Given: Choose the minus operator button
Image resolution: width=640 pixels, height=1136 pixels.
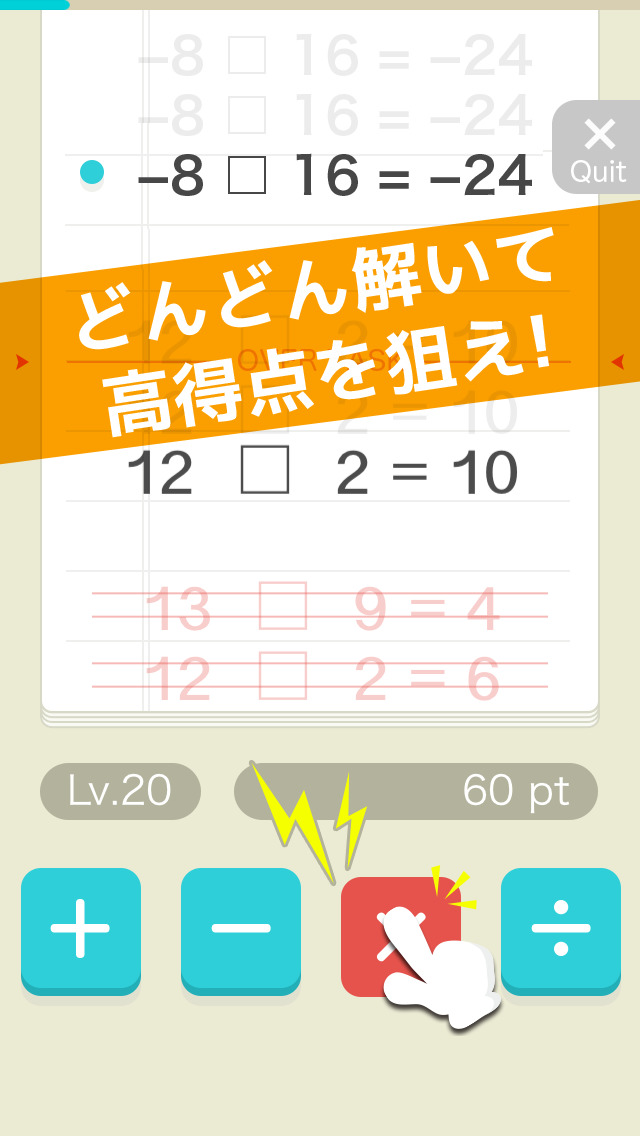Looking at the screenshot, I should click(241, 929).
